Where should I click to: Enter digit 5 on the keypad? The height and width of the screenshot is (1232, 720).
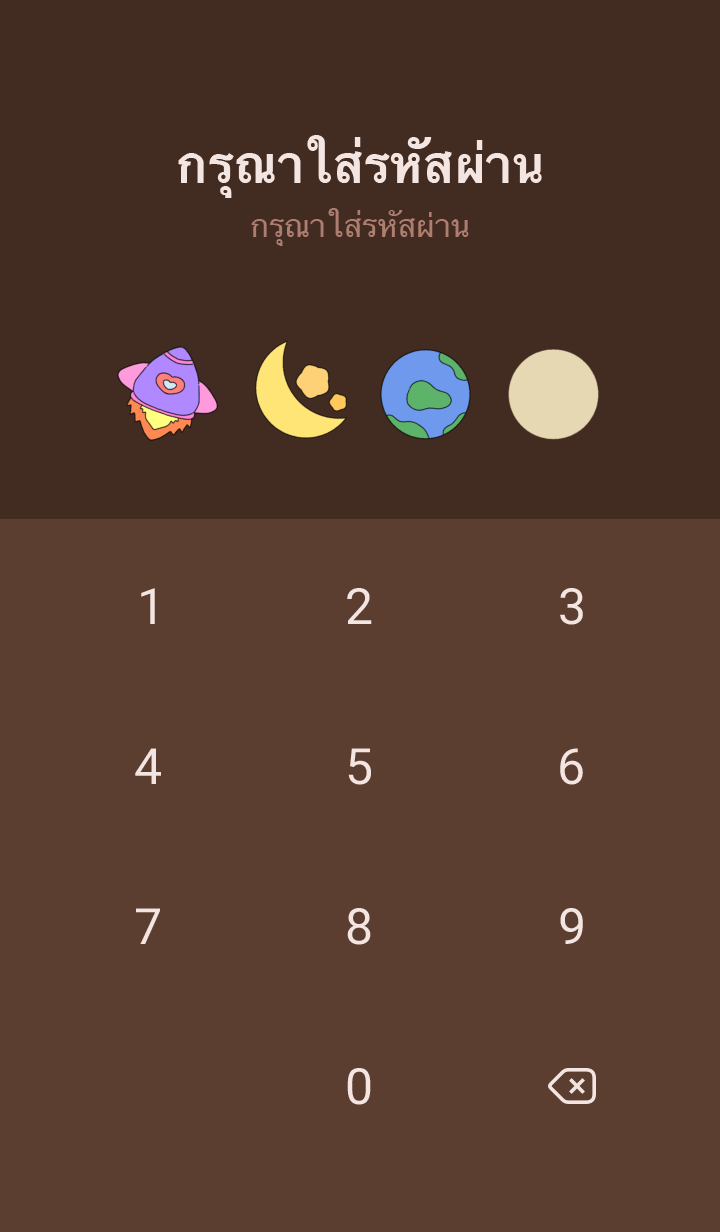coord(359,767)
